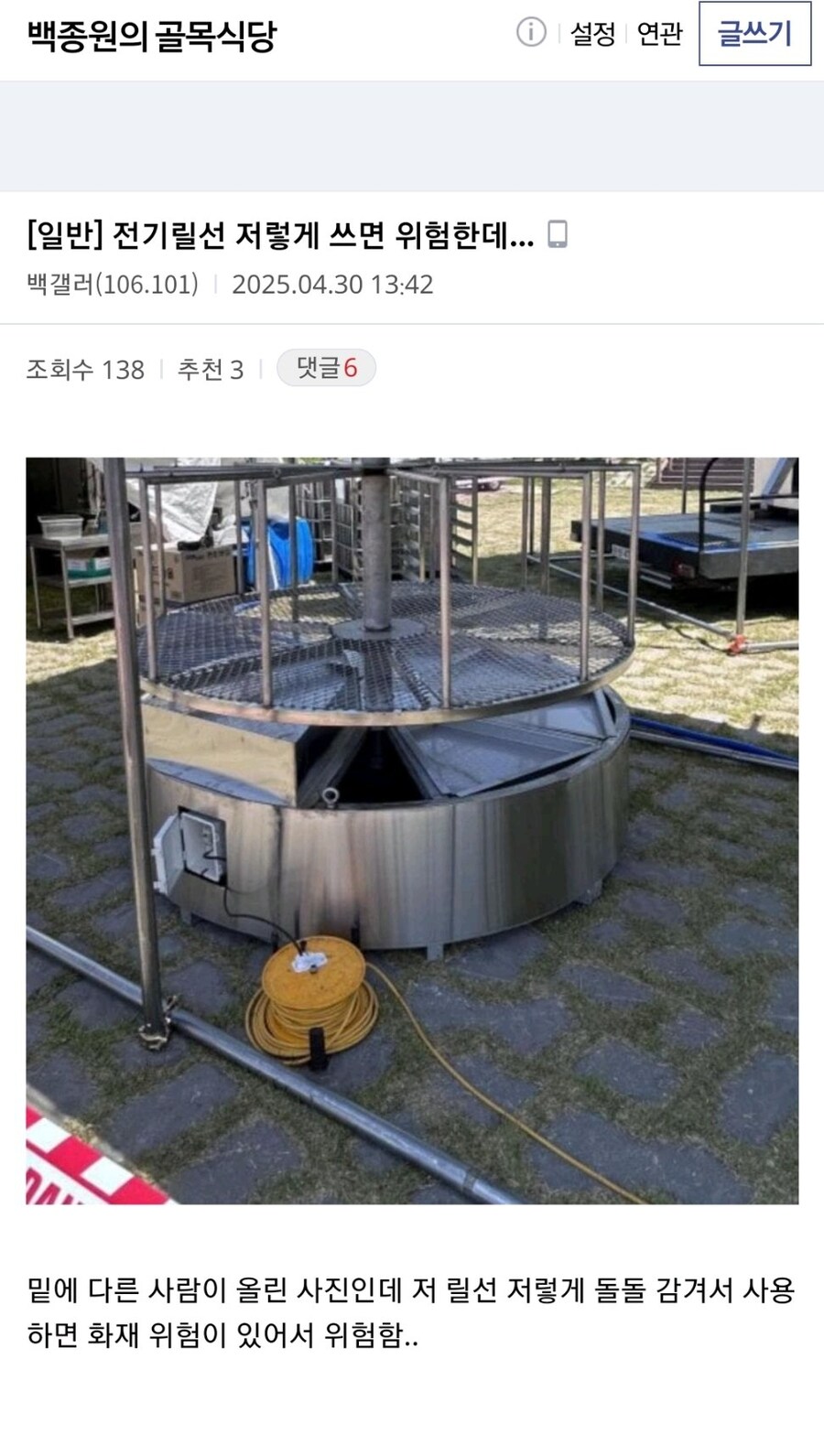
Task: Open the 설정 settings menu
Action: (592, 34)
